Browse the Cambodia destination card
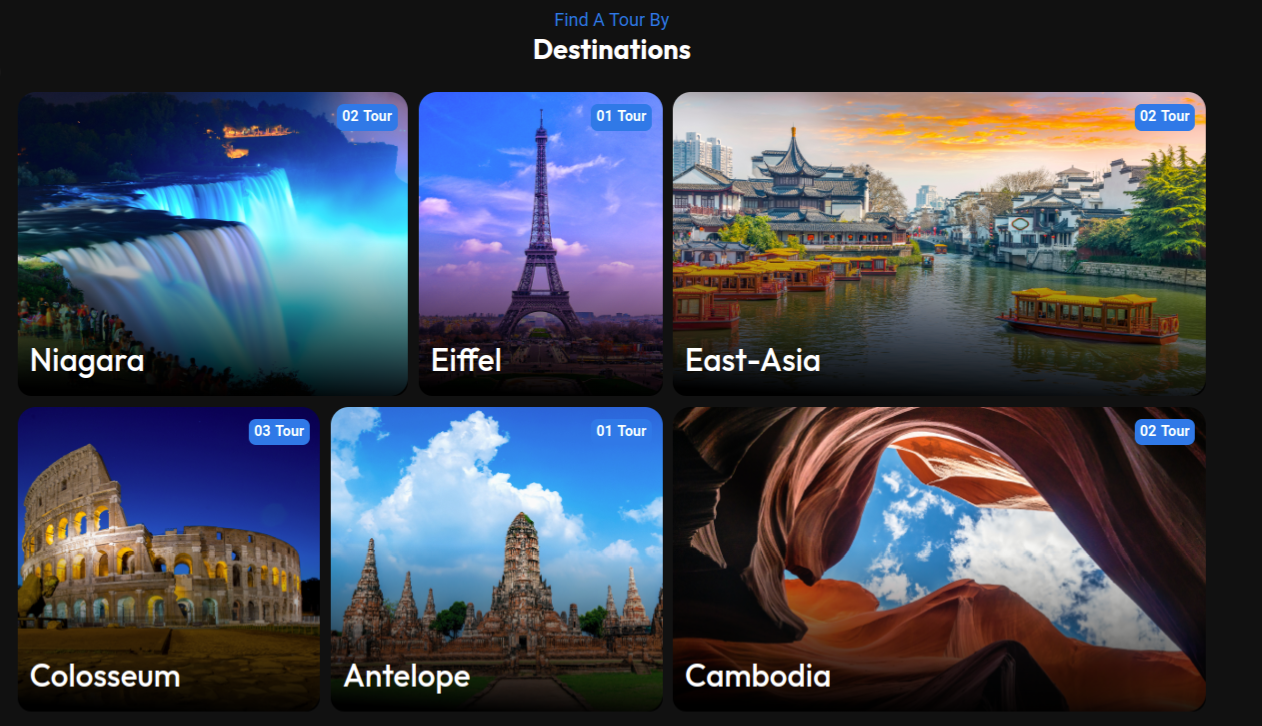 [938, 558]
